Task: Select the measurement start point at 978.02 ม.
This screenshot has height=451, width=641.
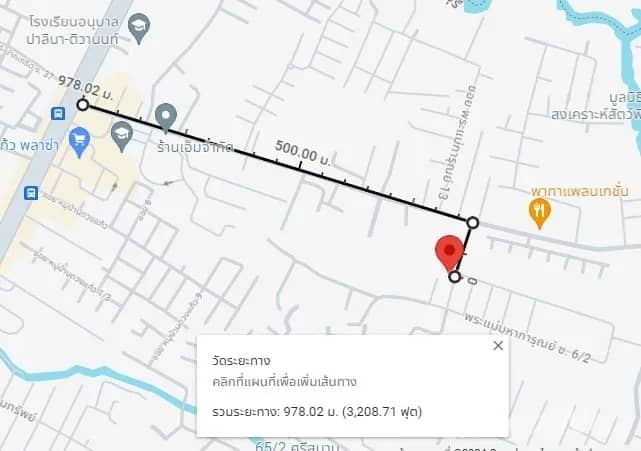Action: (83, 104)
